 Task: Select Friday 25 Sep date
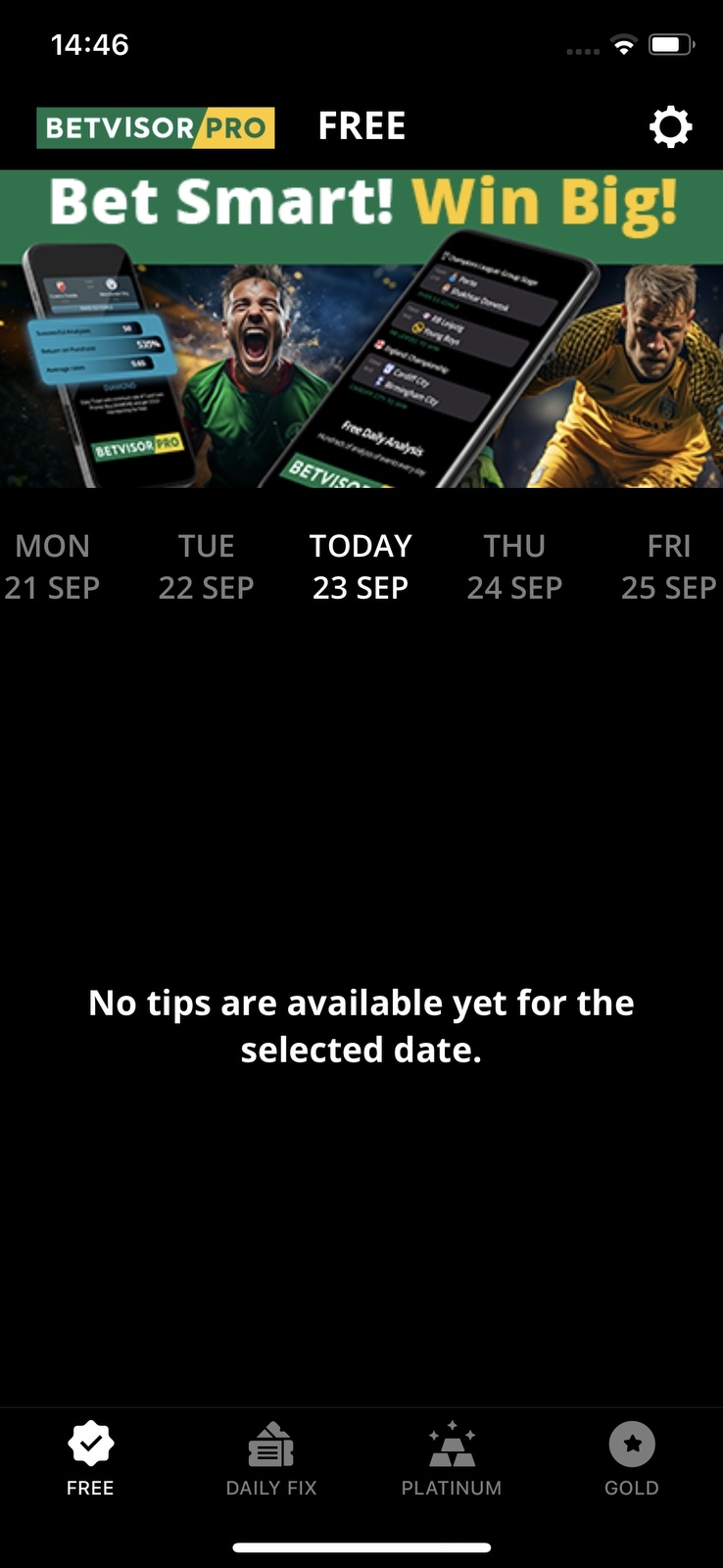pyautogui.click(x=669, y=566)
